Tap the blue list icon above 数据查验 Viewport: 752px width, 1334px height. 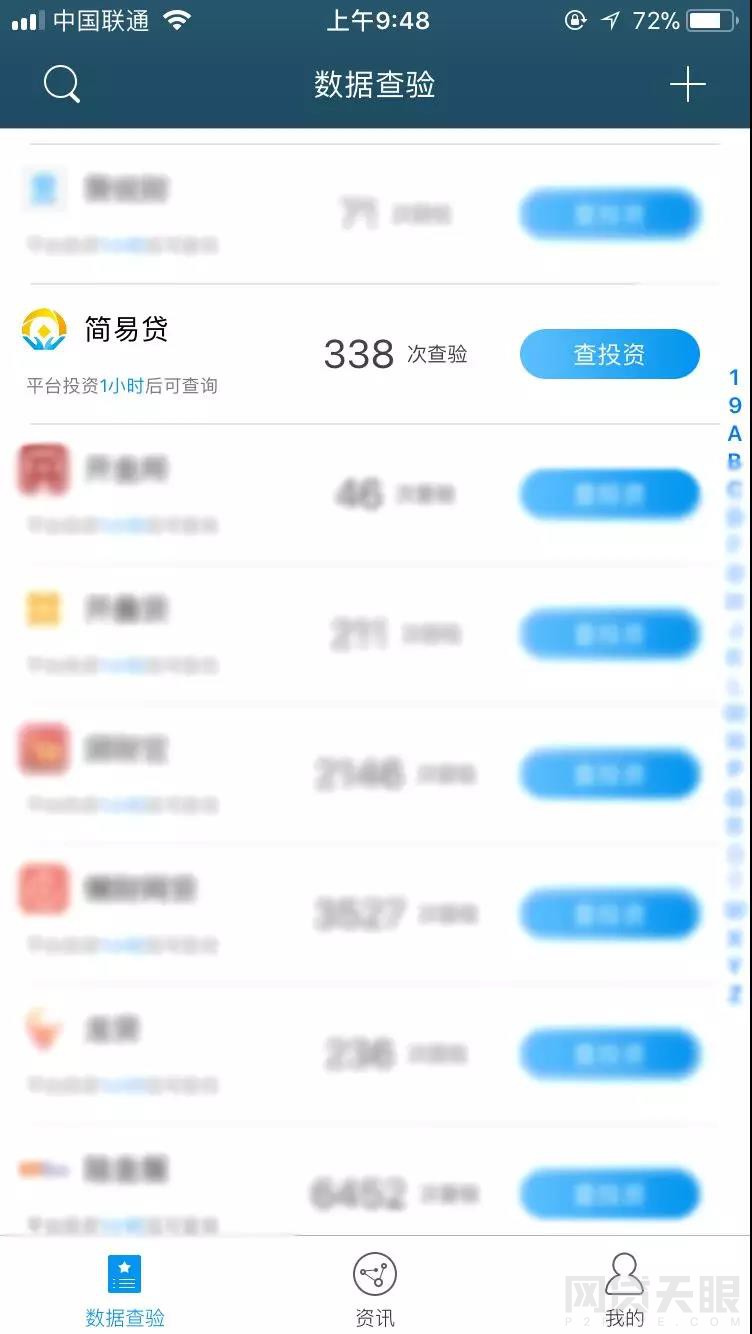[x=124, y=1272]
